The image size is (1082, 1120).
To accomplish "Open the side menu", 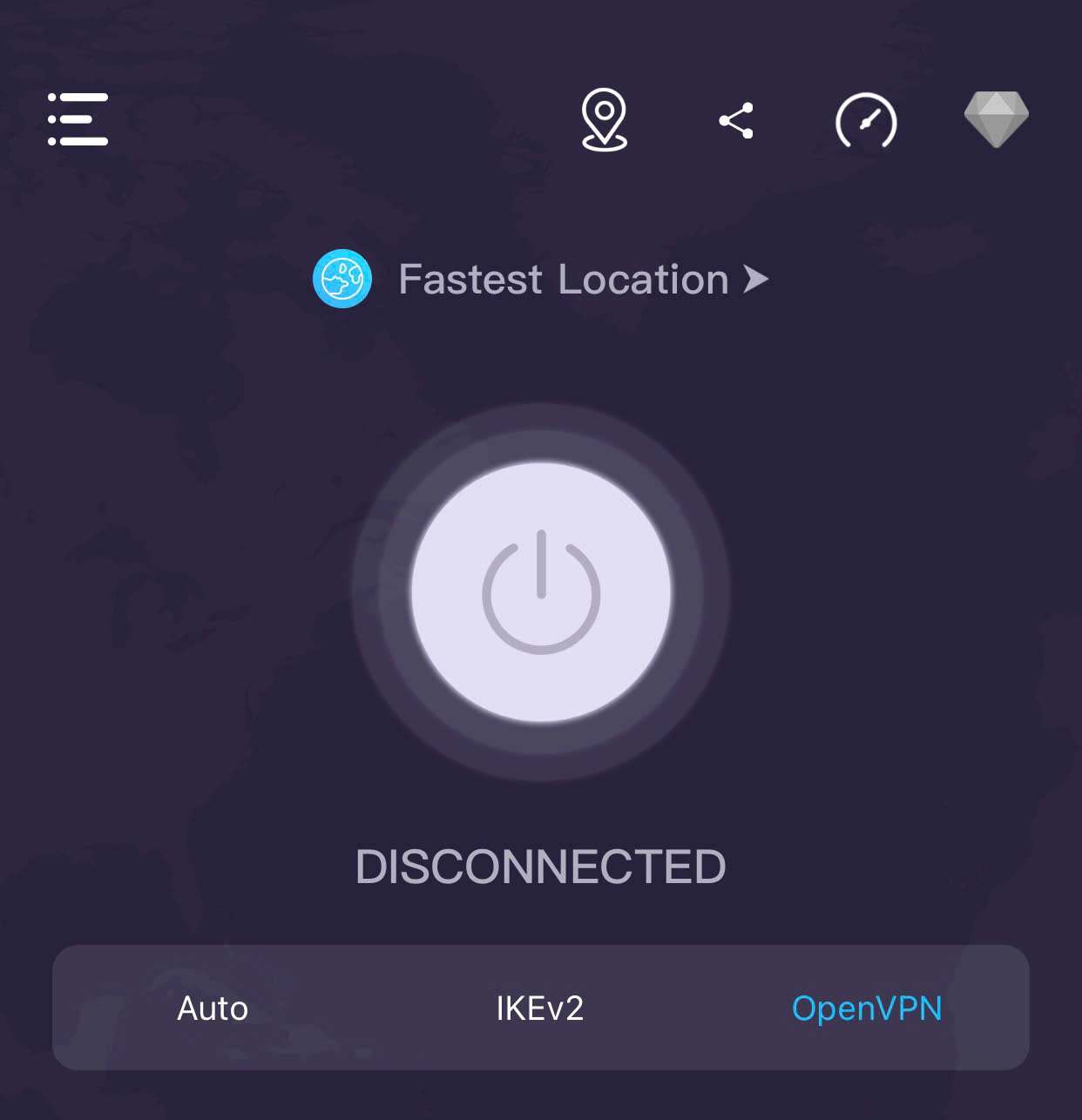I will tap(78, 119).
